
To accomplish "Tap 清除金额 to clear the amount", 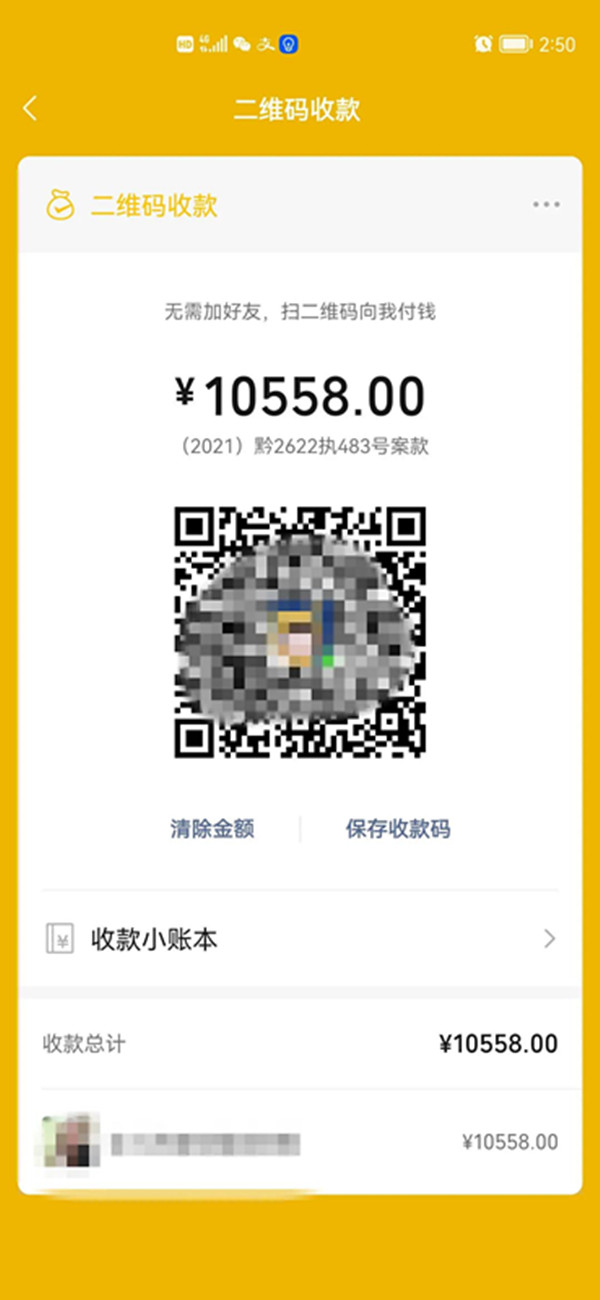I will coord(212,829).
